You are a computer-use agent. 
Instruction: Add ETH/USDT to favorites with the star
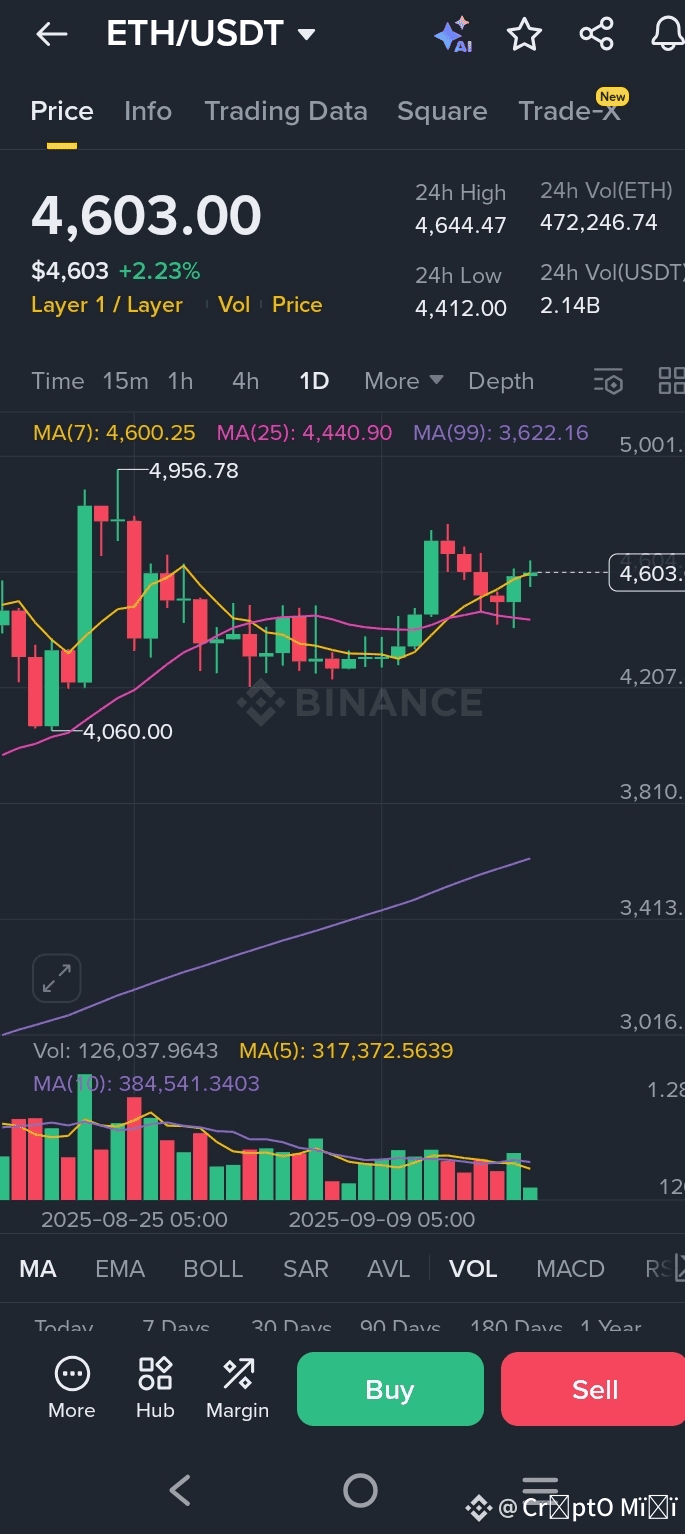524,35
